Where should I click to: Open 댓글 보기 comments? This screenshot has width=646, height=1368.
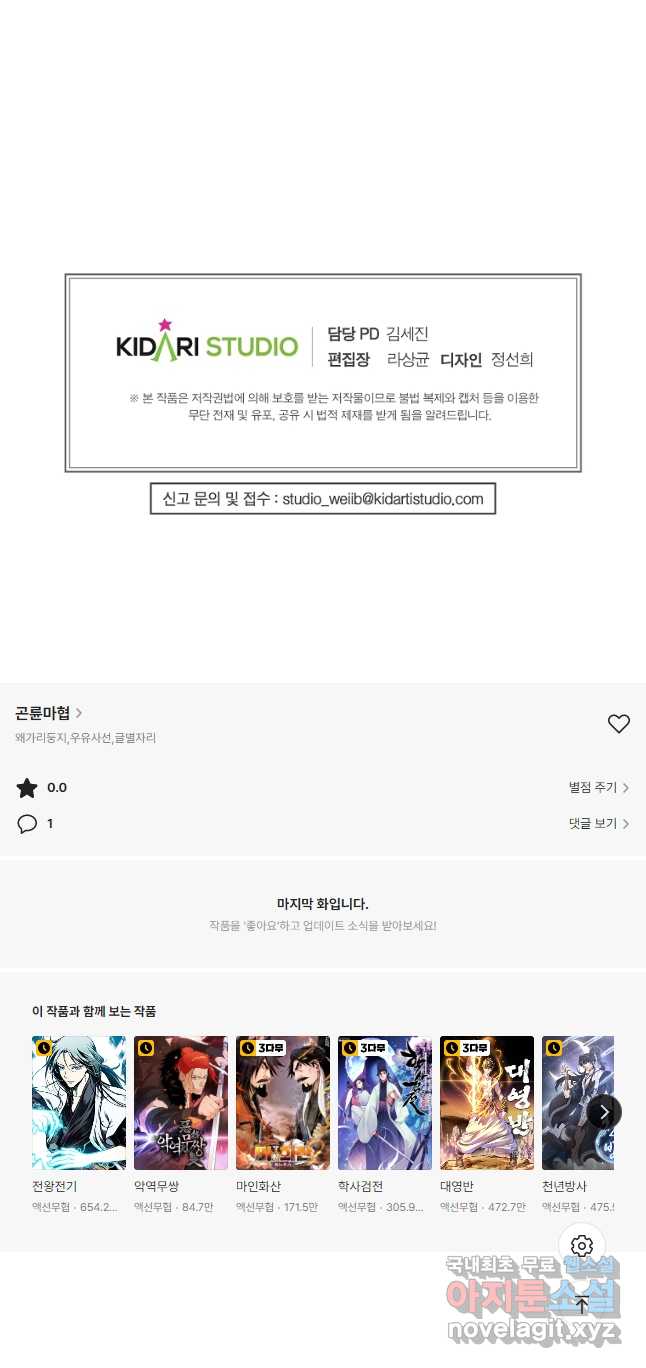(x=599, y=824)
